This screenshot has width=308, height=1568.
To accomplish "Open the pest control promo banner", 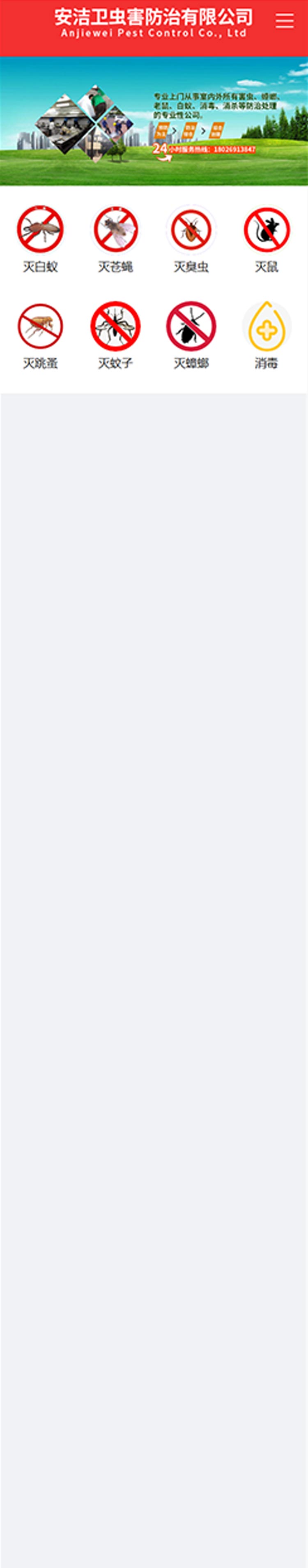I will click(x=154, y=120).
